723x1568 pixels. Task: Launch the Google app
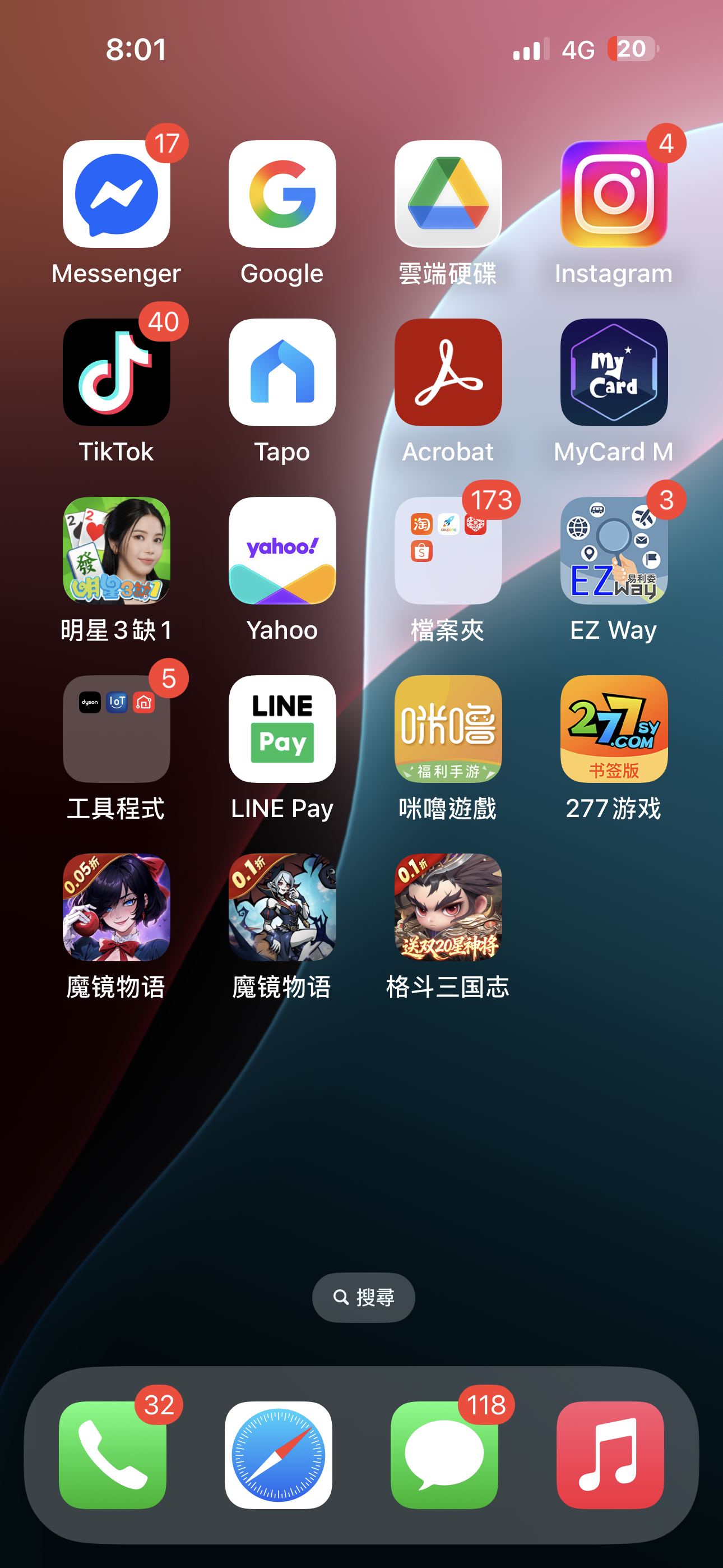pyautogui.click(x=282, y=194)
